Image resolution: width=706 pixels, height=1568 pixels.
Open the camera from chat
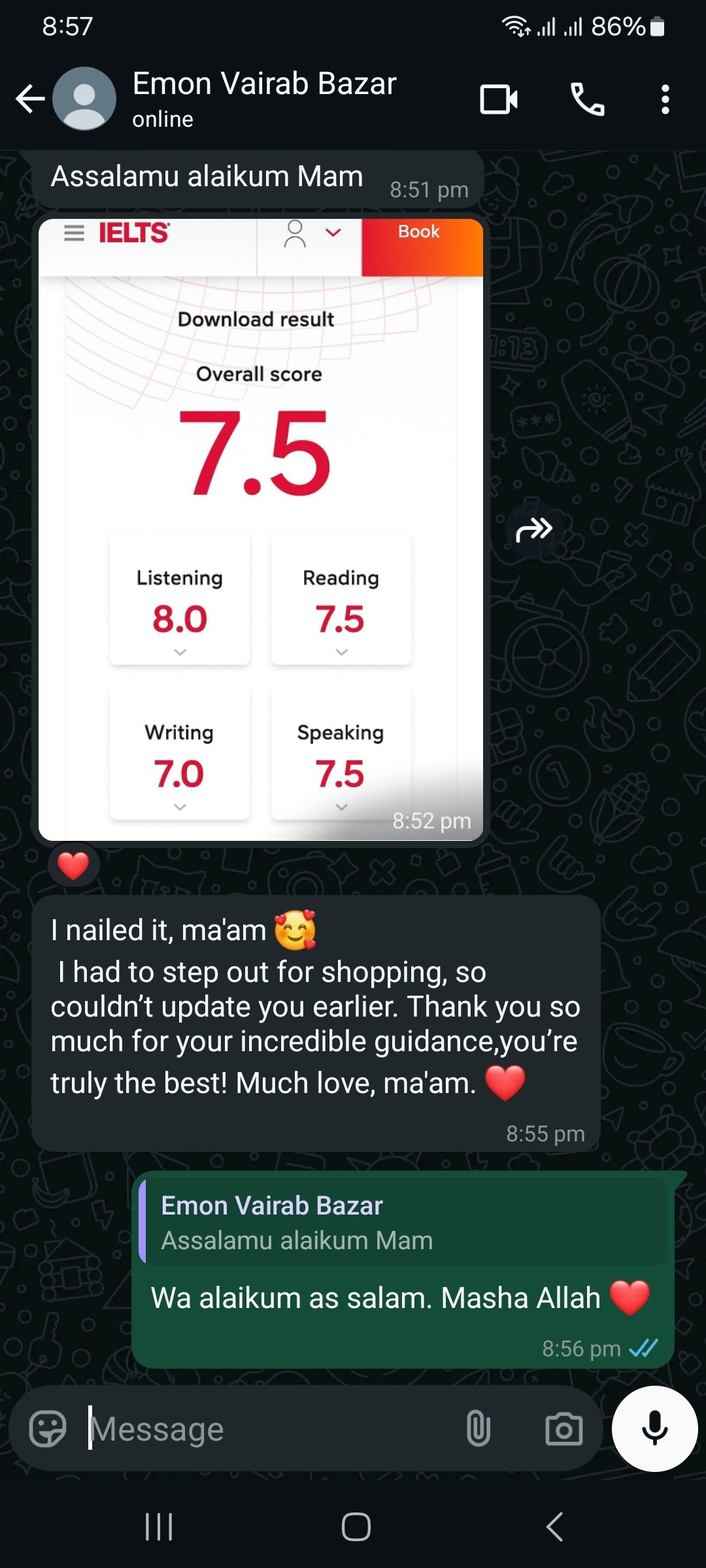tap(563, 1429)
